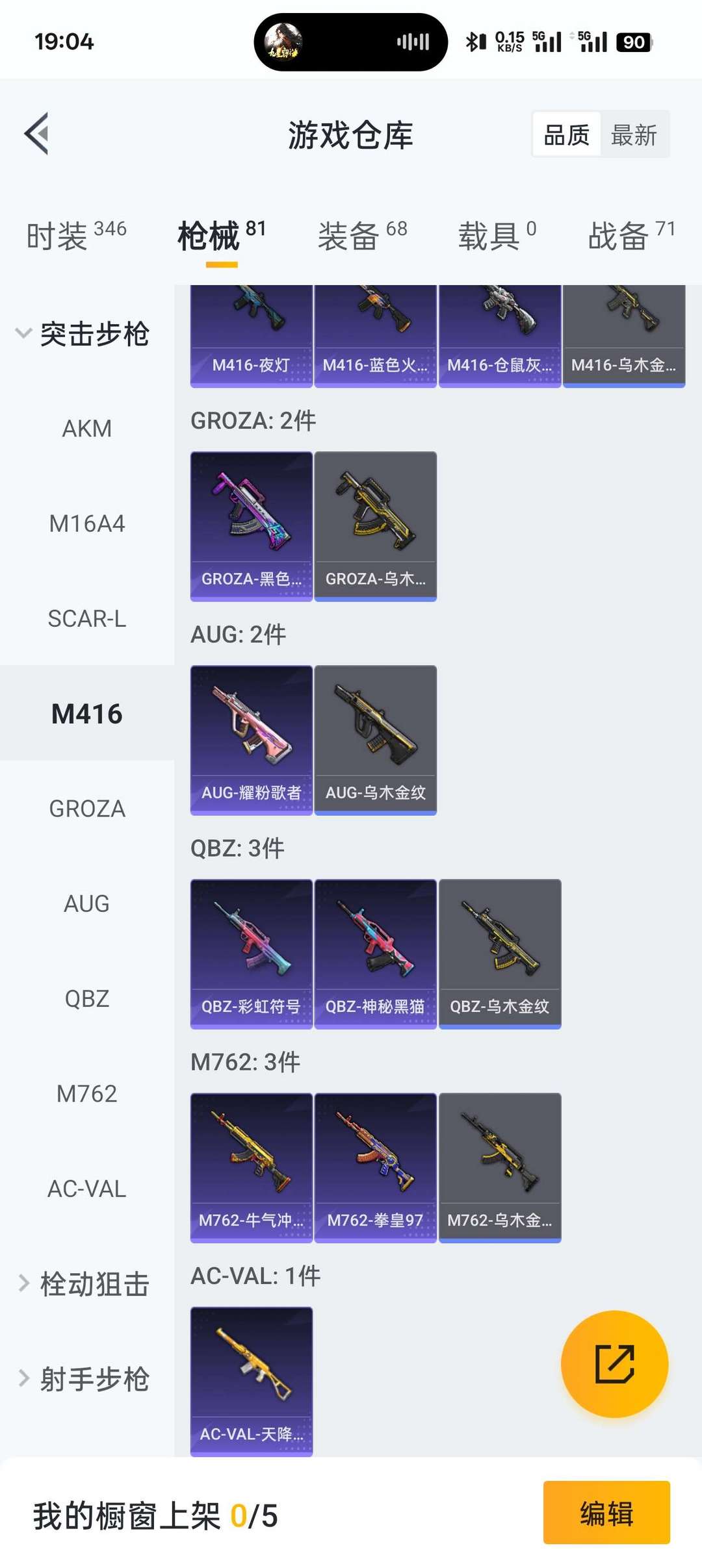This screenshot has height=1568, width=702.
Task: Jump to M762 in the side list
Action: [x=87, y=1094]
